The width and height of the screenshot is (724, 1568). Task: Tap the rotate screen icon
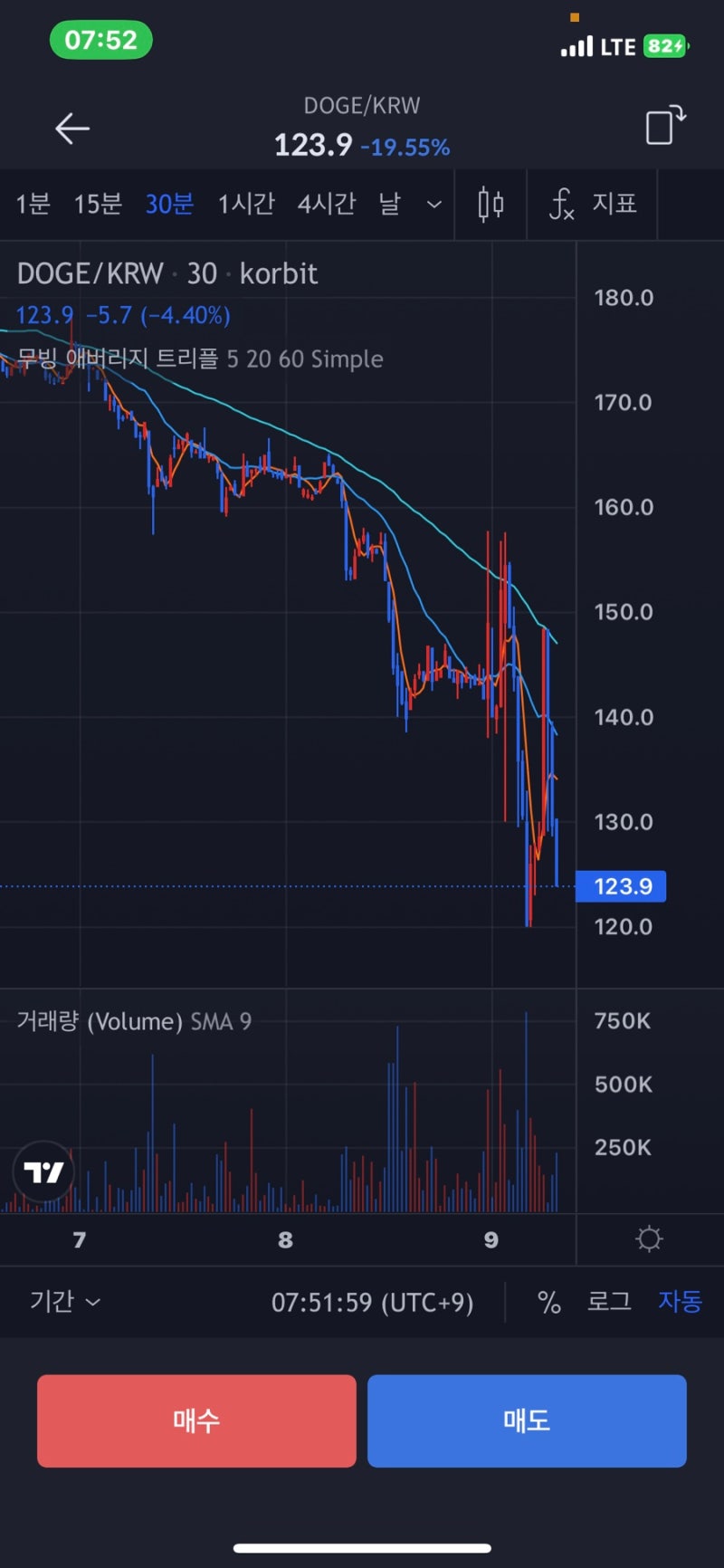(x=666, y=125)
